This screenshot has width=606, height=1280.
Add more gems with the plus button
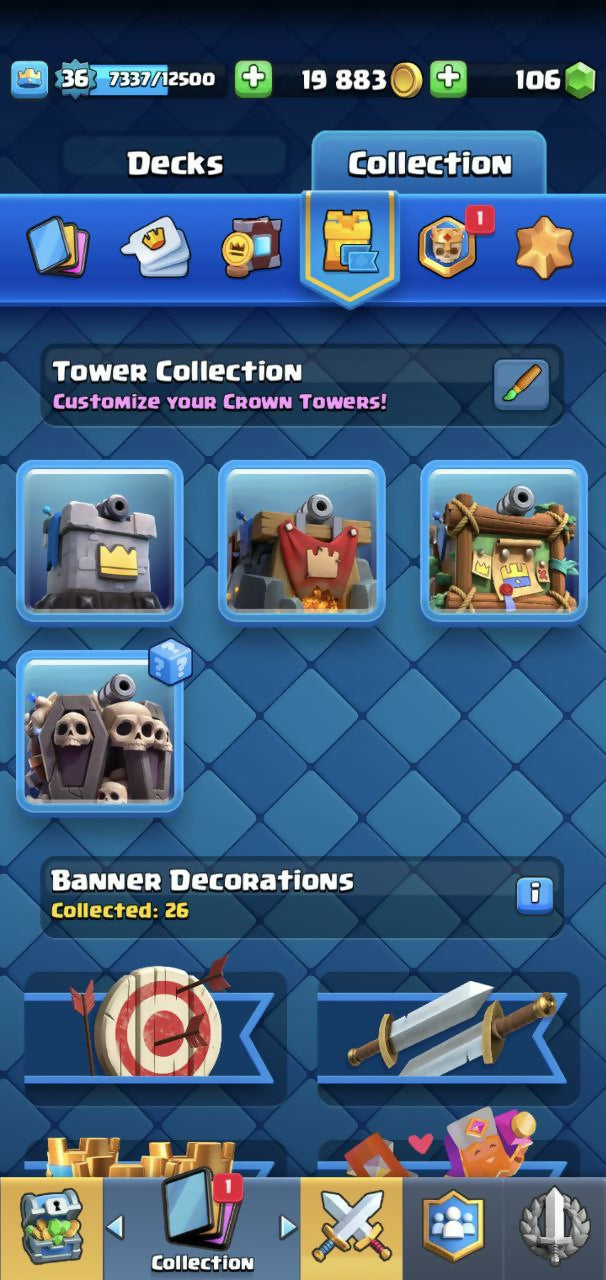[449, 79]
